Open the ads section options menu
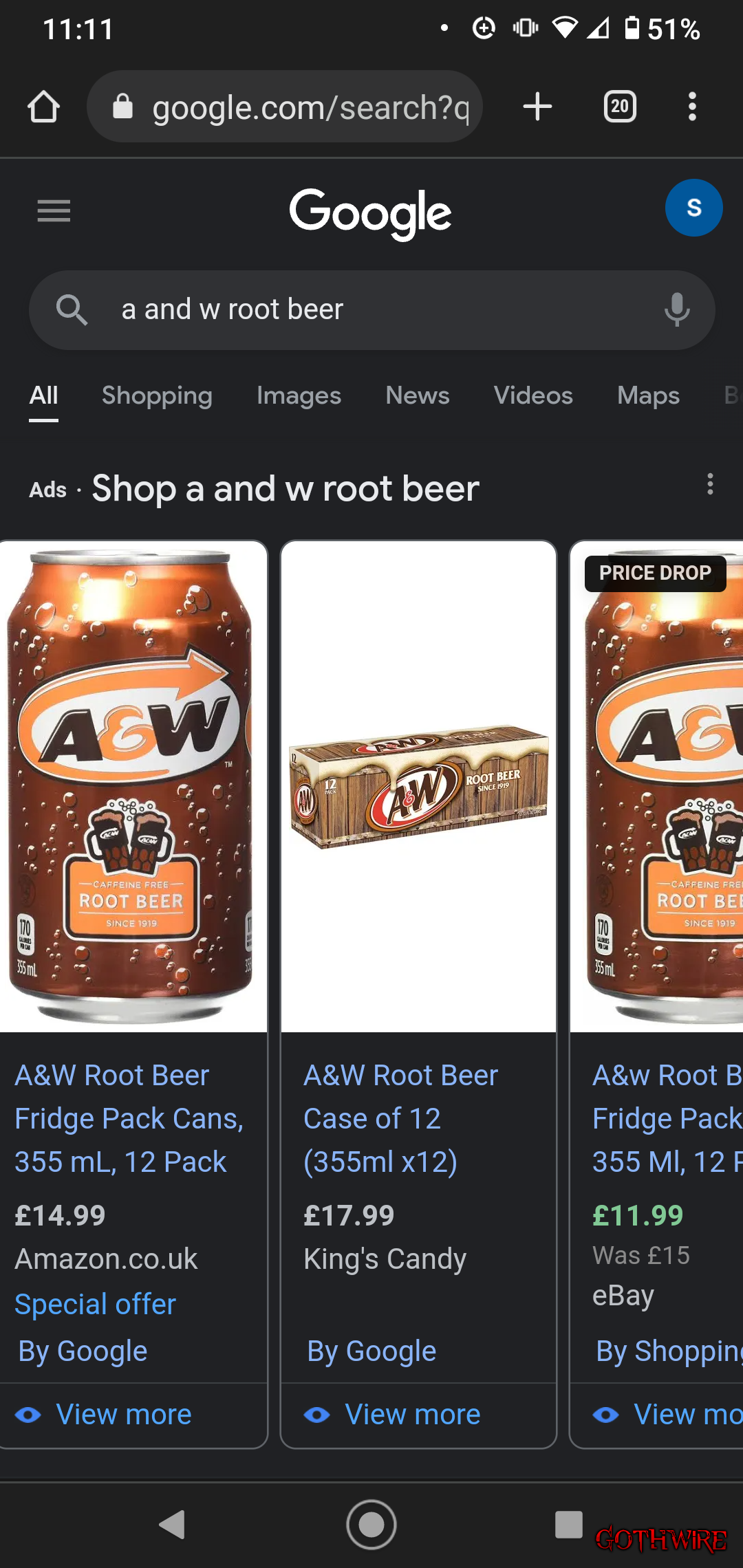Screen dimensions: 743x1568 [710, 484]
